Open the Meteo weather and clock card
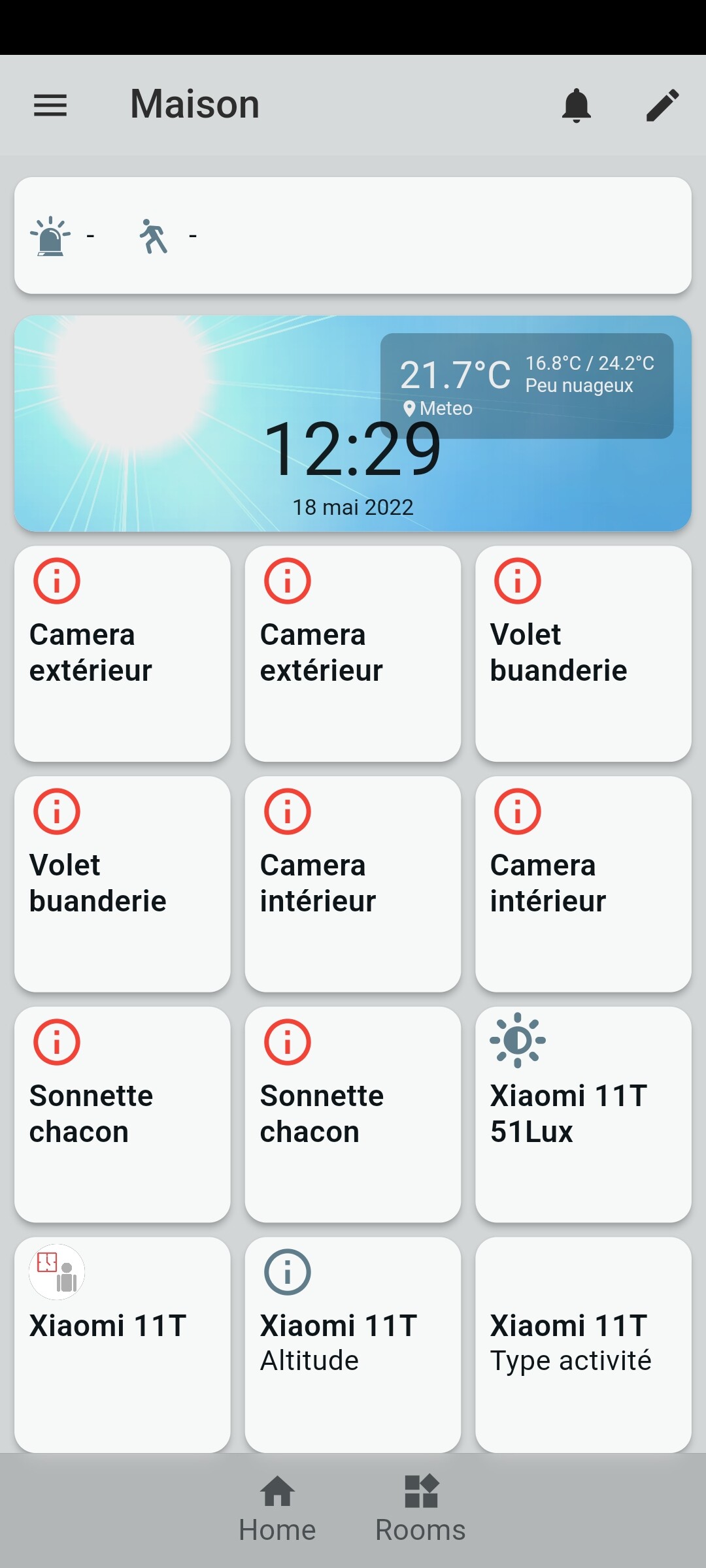Viewport: 706px width, 1568px height. click(x=353, y=423)
